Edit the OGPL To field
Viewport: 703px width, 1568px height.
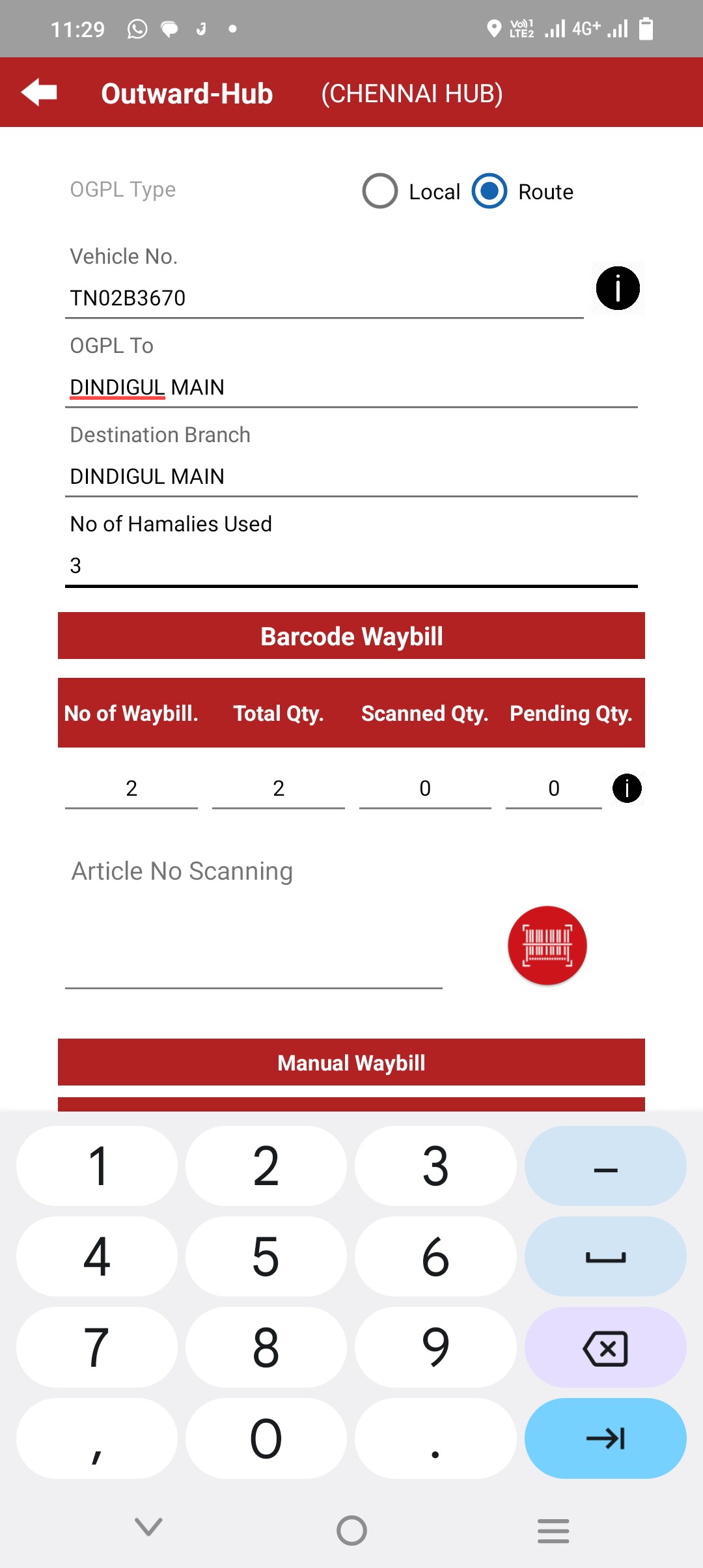point(351,387)
